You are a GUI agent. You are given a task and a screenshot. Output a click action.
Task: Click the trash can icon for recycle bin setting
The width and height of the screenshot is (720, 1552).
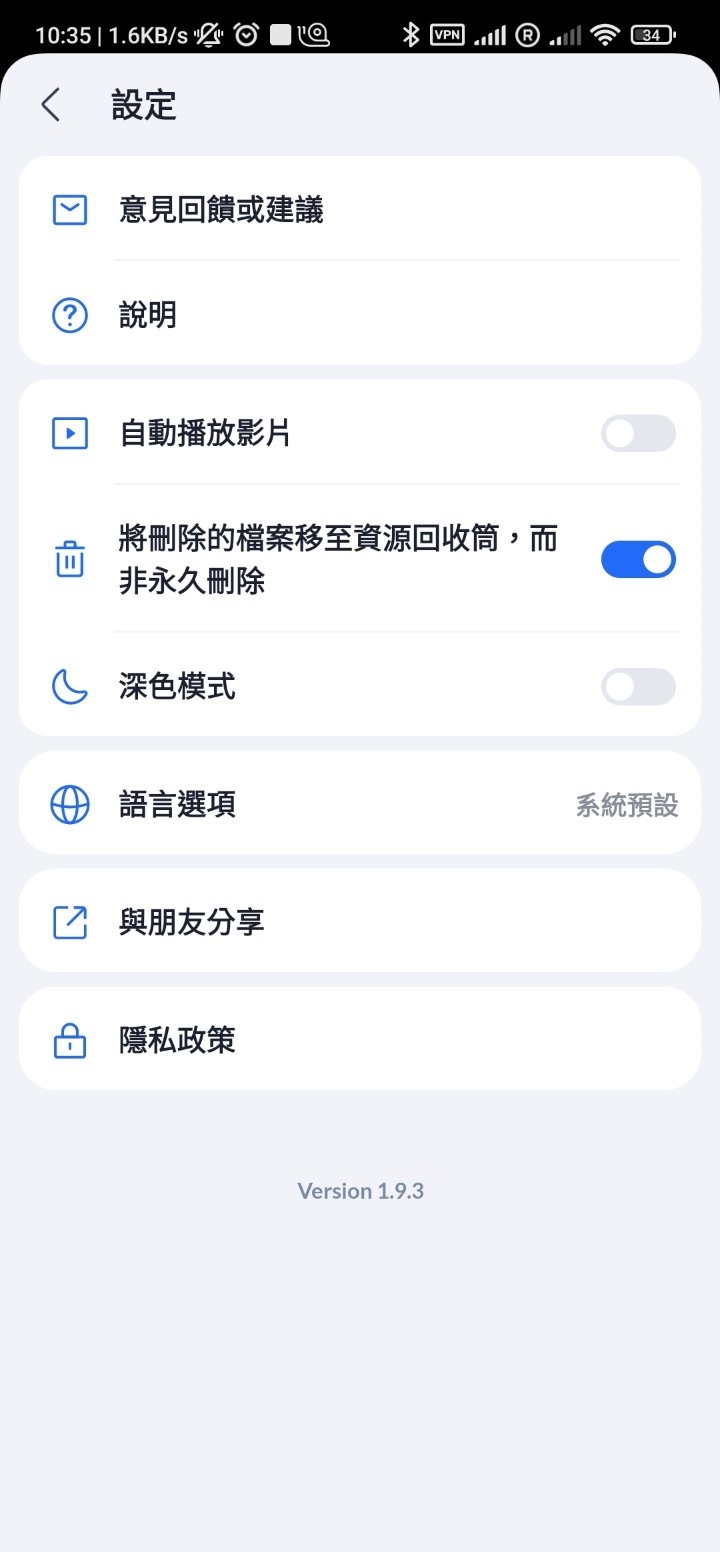tap(68, 559)
